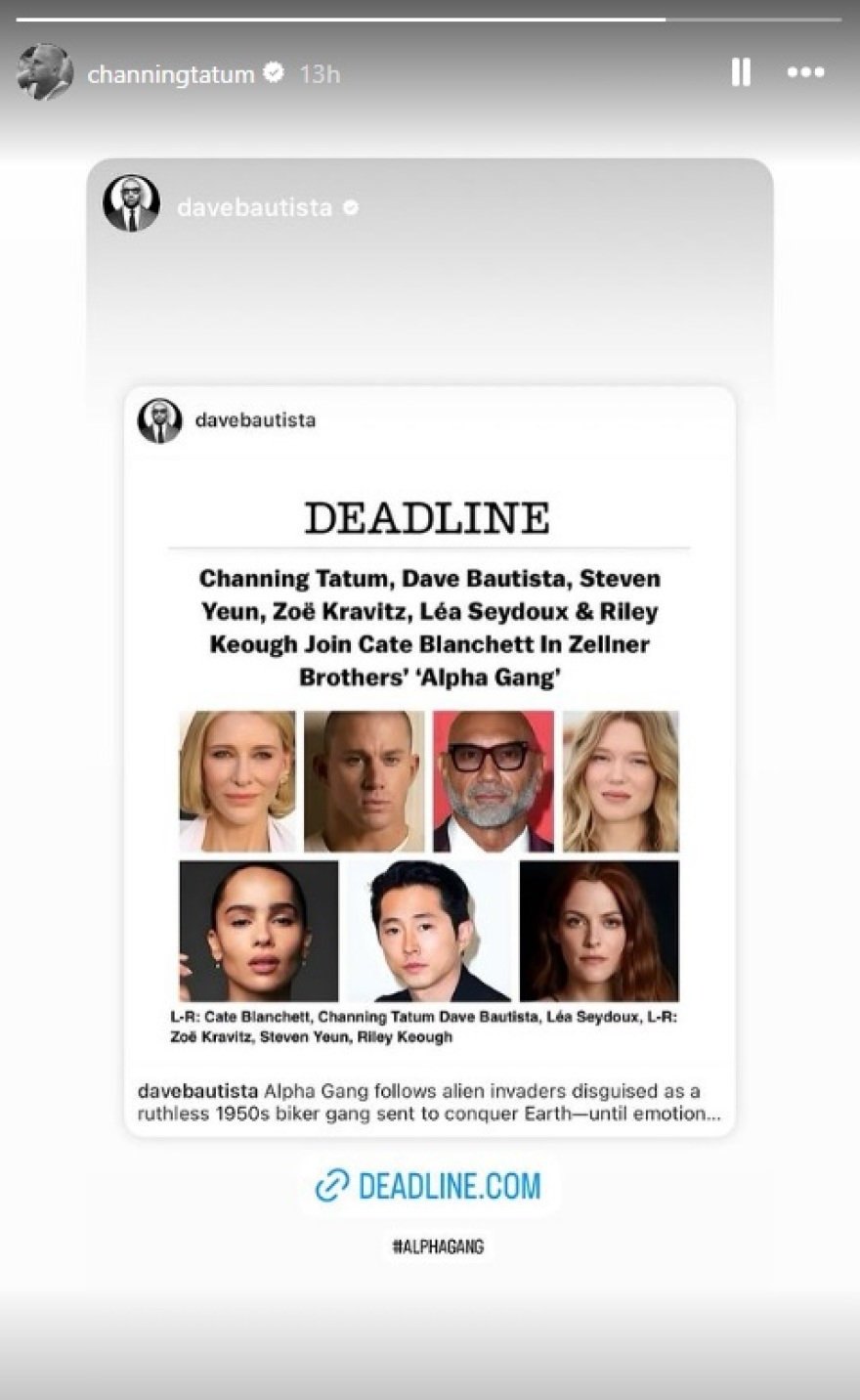Open channingtatum's profile from story header
Image resolution: width=860 pixels, height=1400 pixels.
coord(170,74)
